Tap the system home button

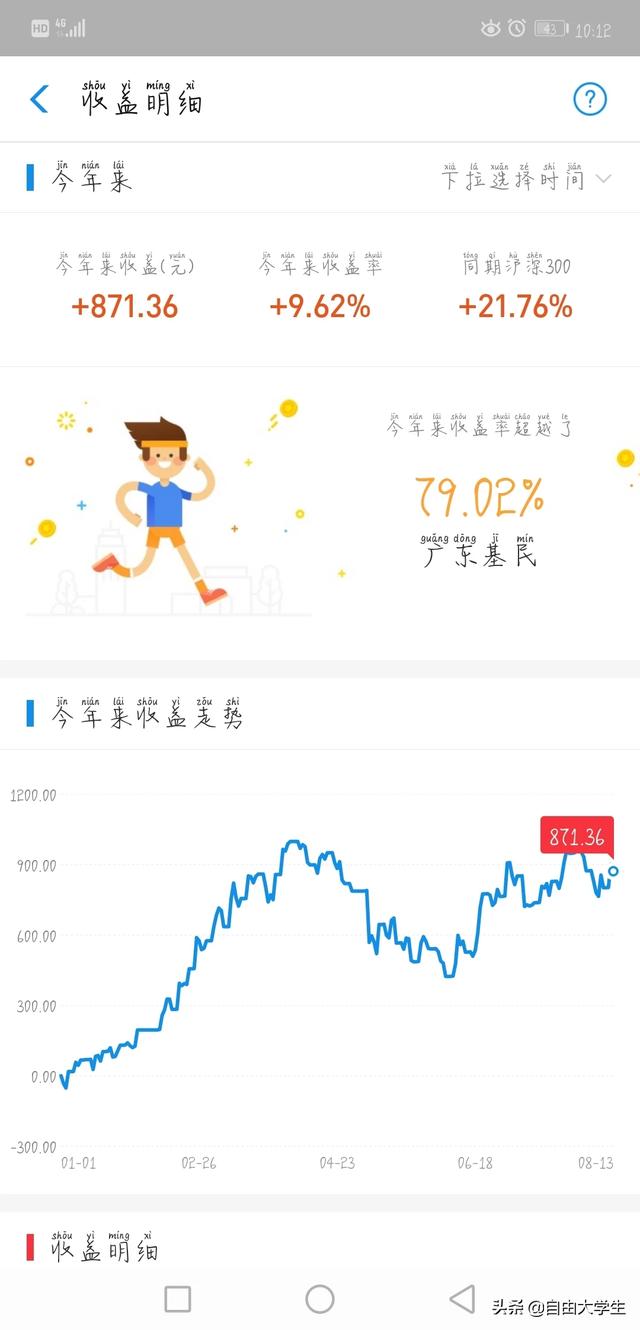[x=320, y=1299]
